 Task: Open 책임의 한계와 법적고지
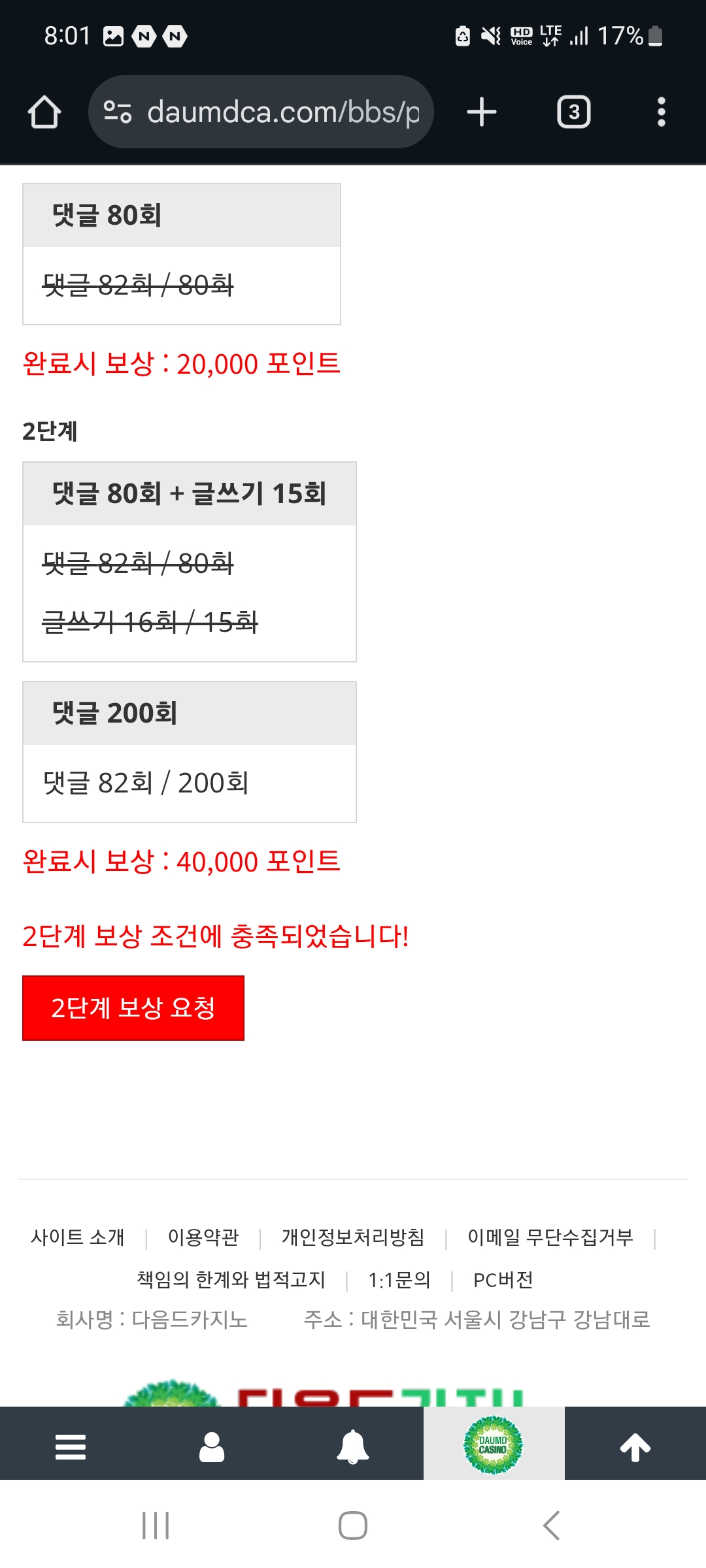point(231,1279)
